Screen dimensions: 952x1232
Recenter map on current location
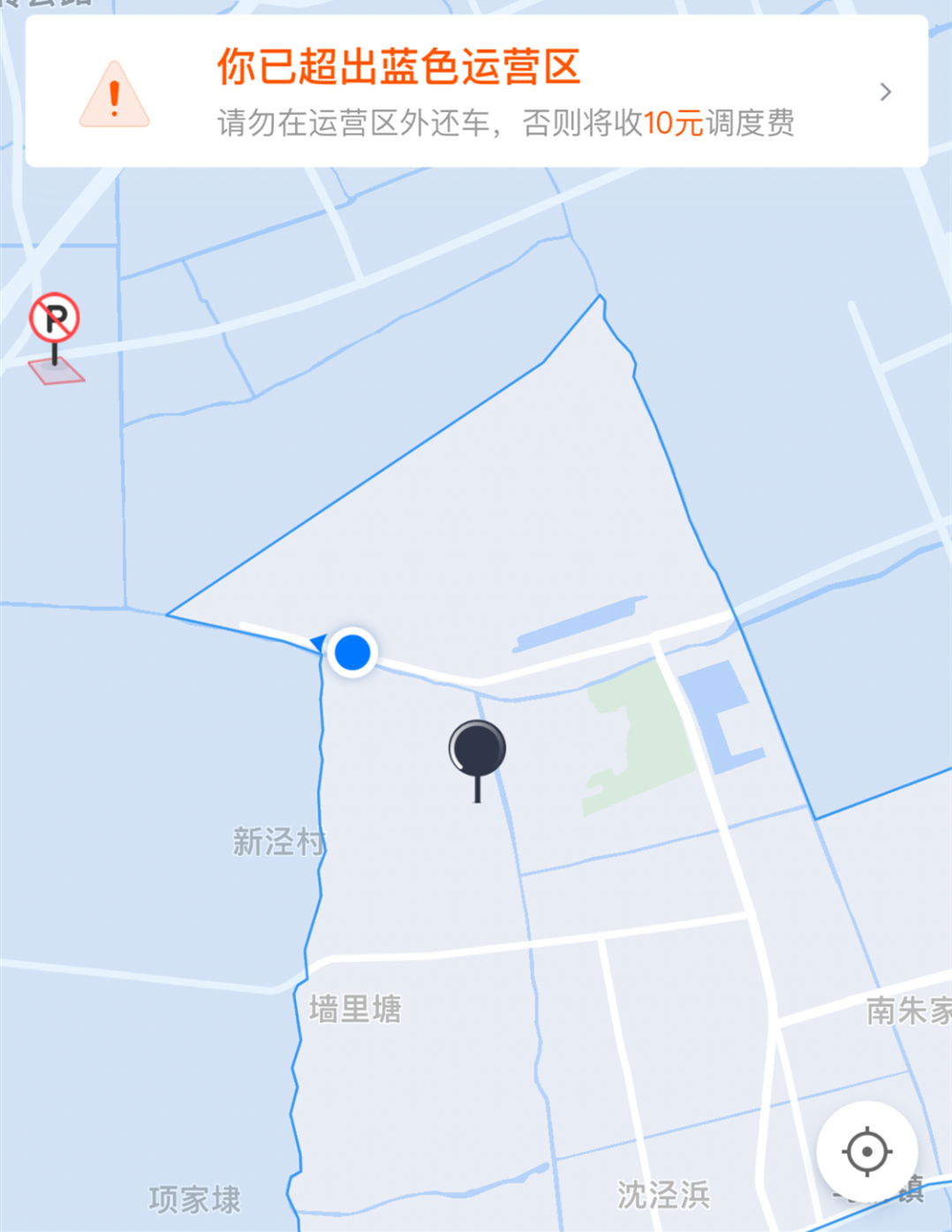point(866,1151)
